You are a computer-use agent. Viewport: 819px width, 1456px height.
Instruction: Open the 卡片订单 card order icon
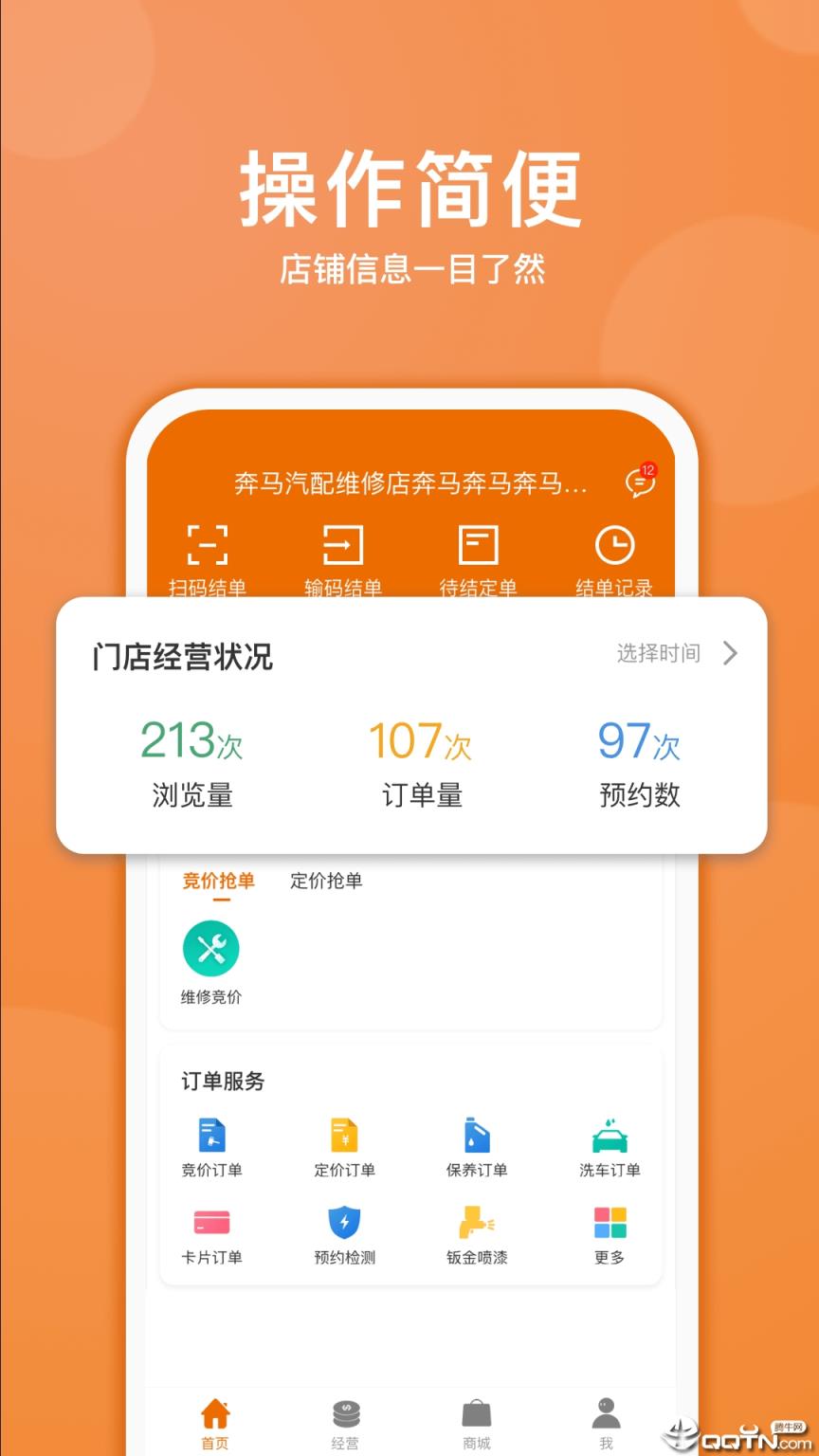(212, 1225)
